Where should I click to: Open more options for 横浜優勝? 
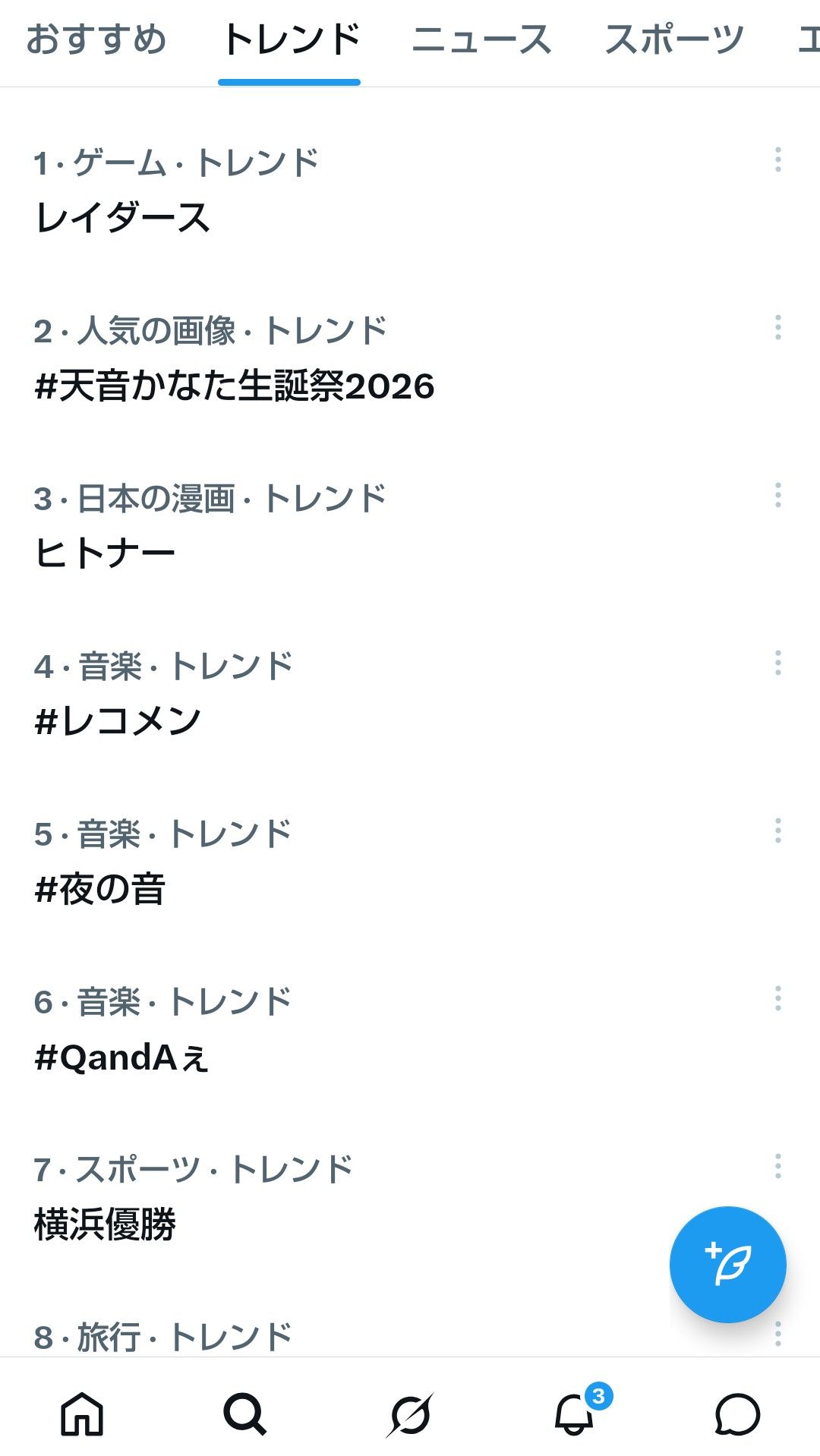tap(777, 1166)
